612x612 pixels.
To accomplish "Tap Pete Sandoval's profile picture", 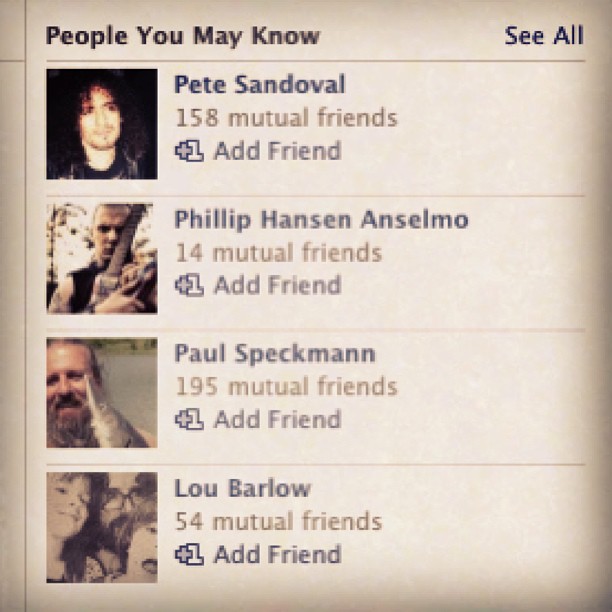I will [x=101, y=124].
